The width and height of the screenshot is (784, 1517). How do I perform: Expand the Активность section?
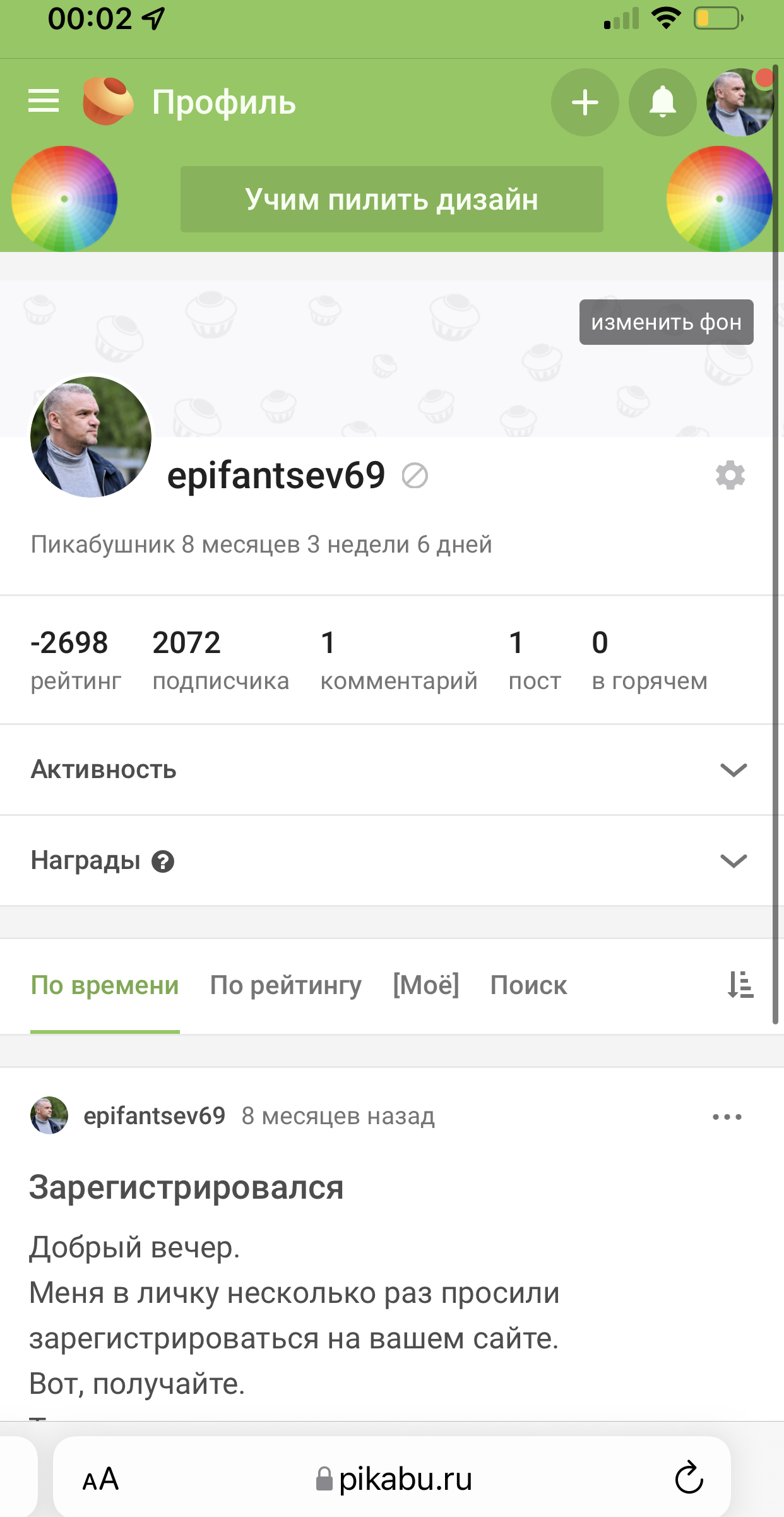734,770
